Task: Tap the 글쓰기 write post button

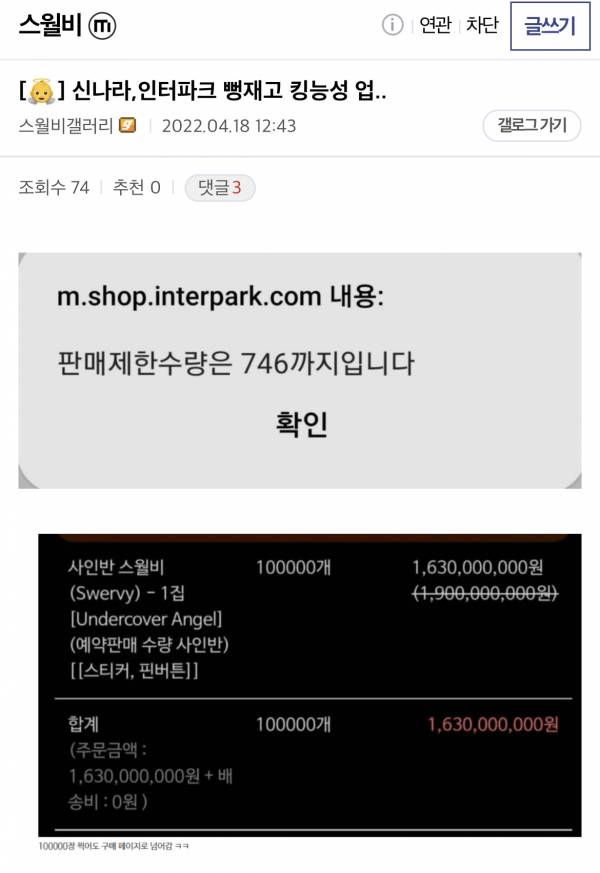Action: coord(550,26)
